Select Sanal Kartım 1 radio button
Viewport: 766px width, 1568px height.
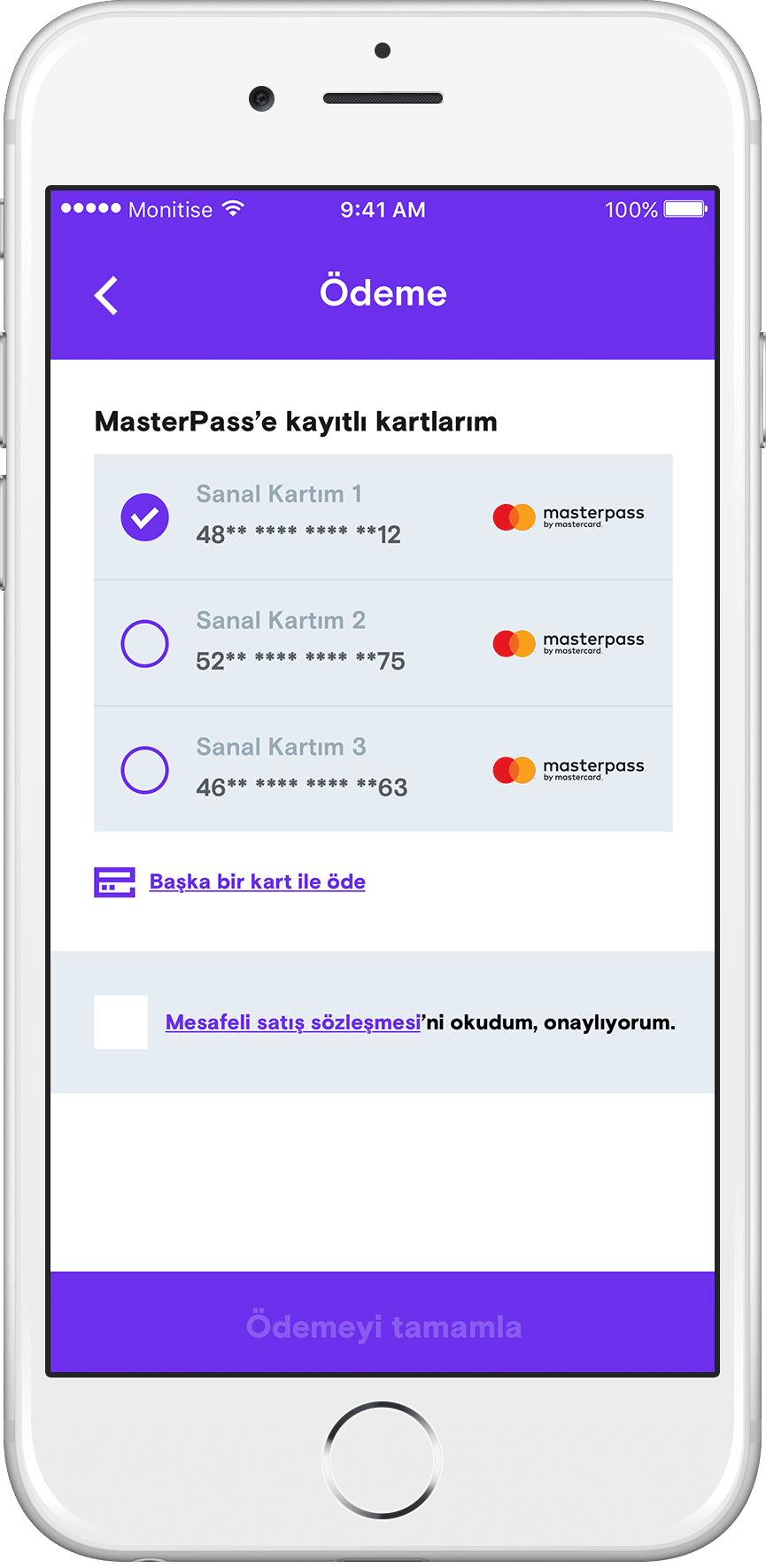click(145, 517)
